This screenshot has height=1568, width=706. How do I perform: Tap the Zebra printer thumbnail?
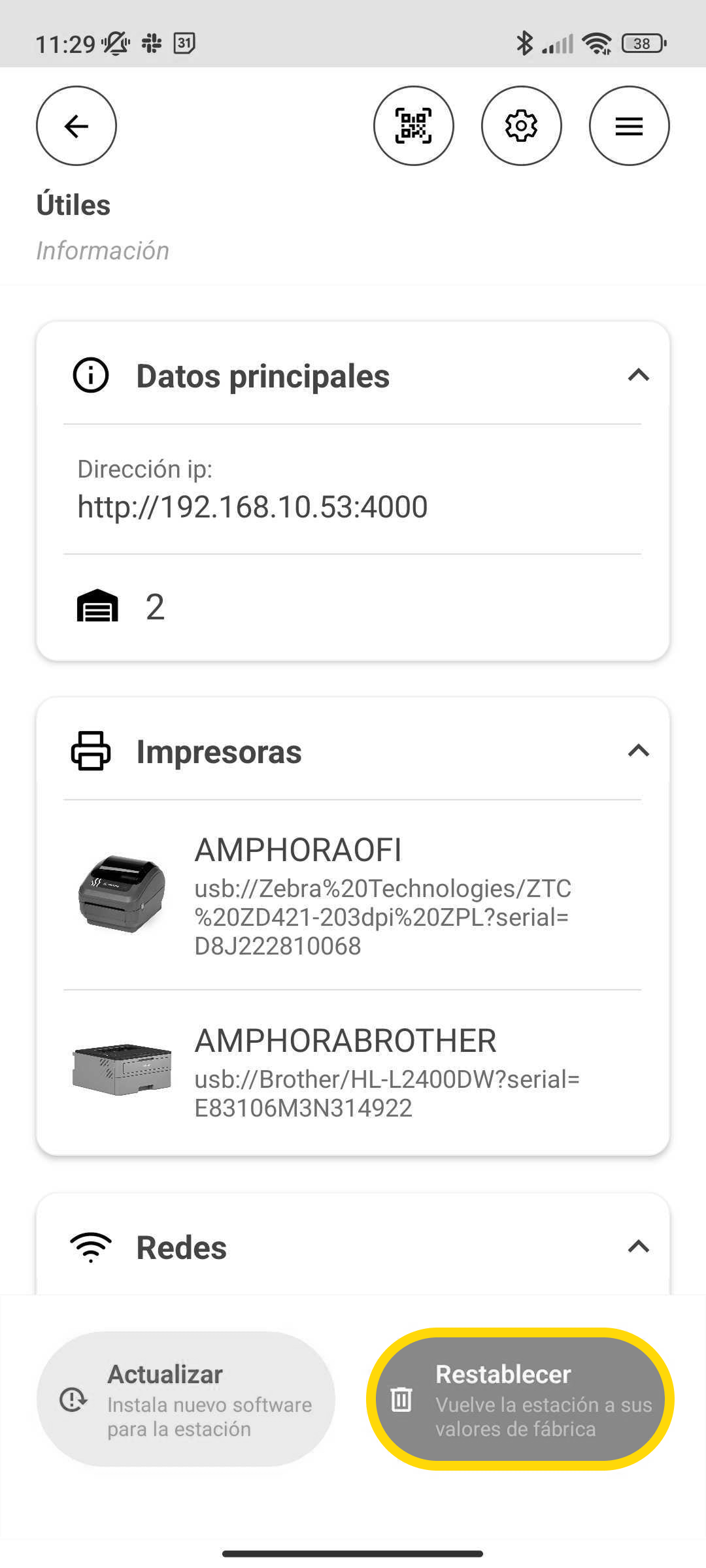coord(121,892)
